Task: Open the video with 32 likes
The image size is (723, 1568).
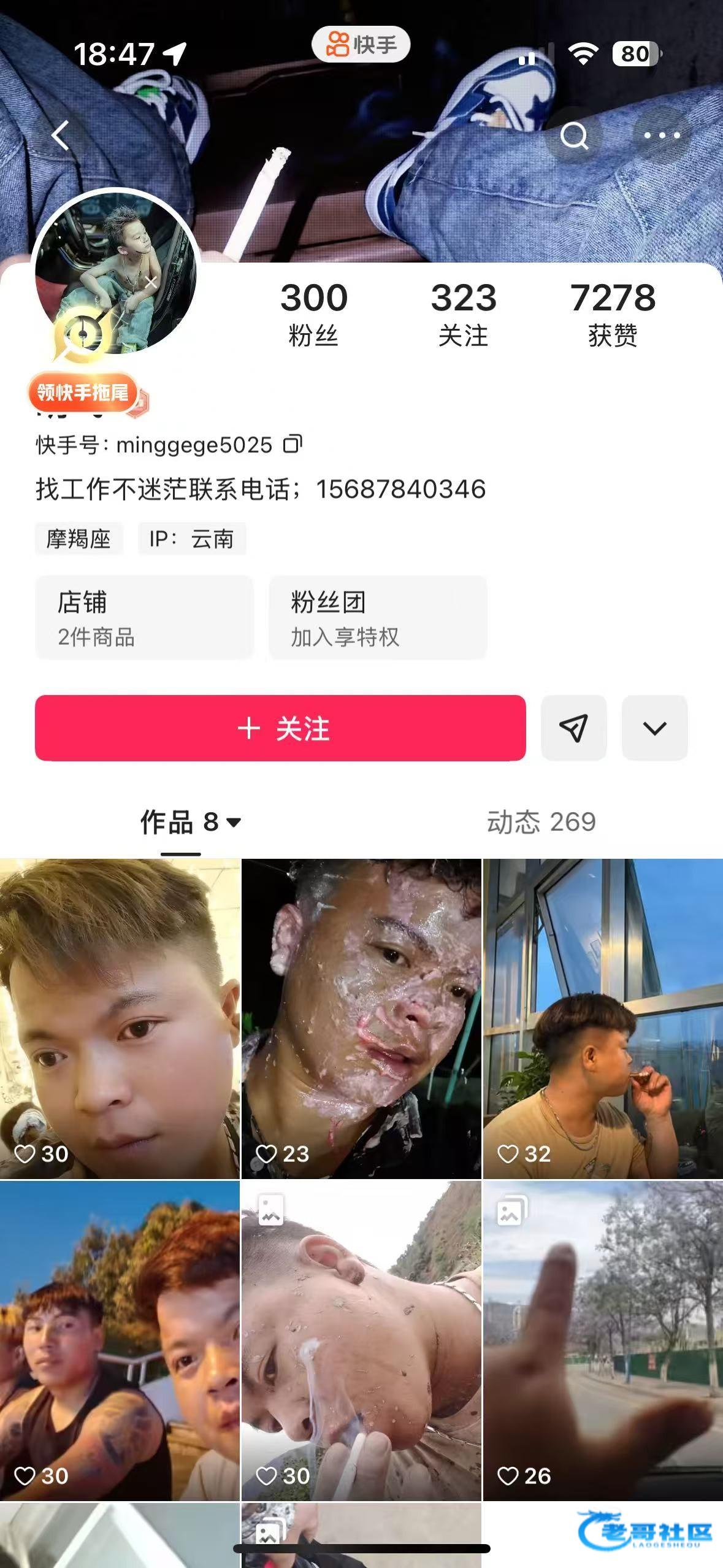Action: pos(603,1018)
